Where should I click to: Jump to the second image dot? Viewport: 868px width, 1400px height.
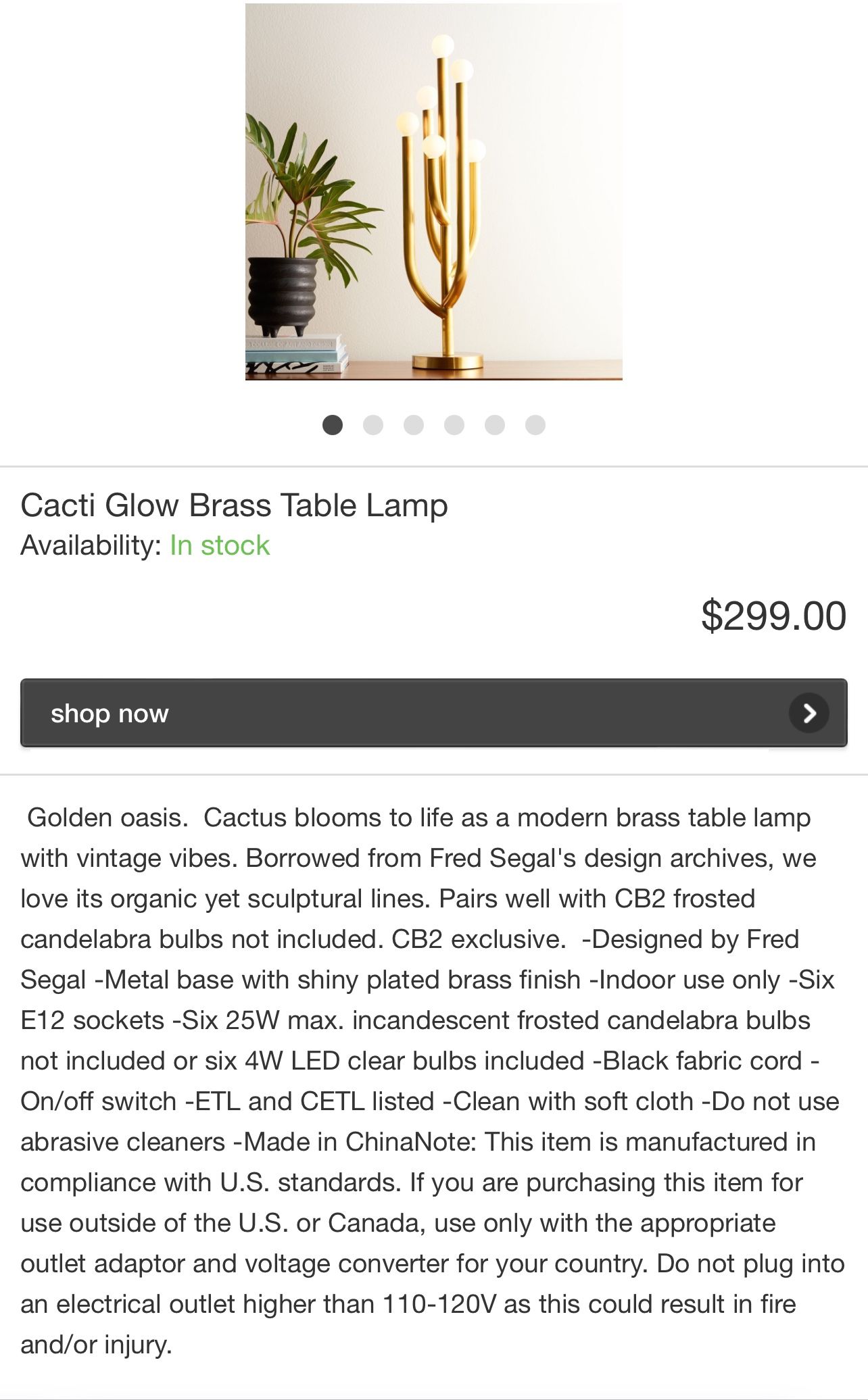click(x=373, y=425)
